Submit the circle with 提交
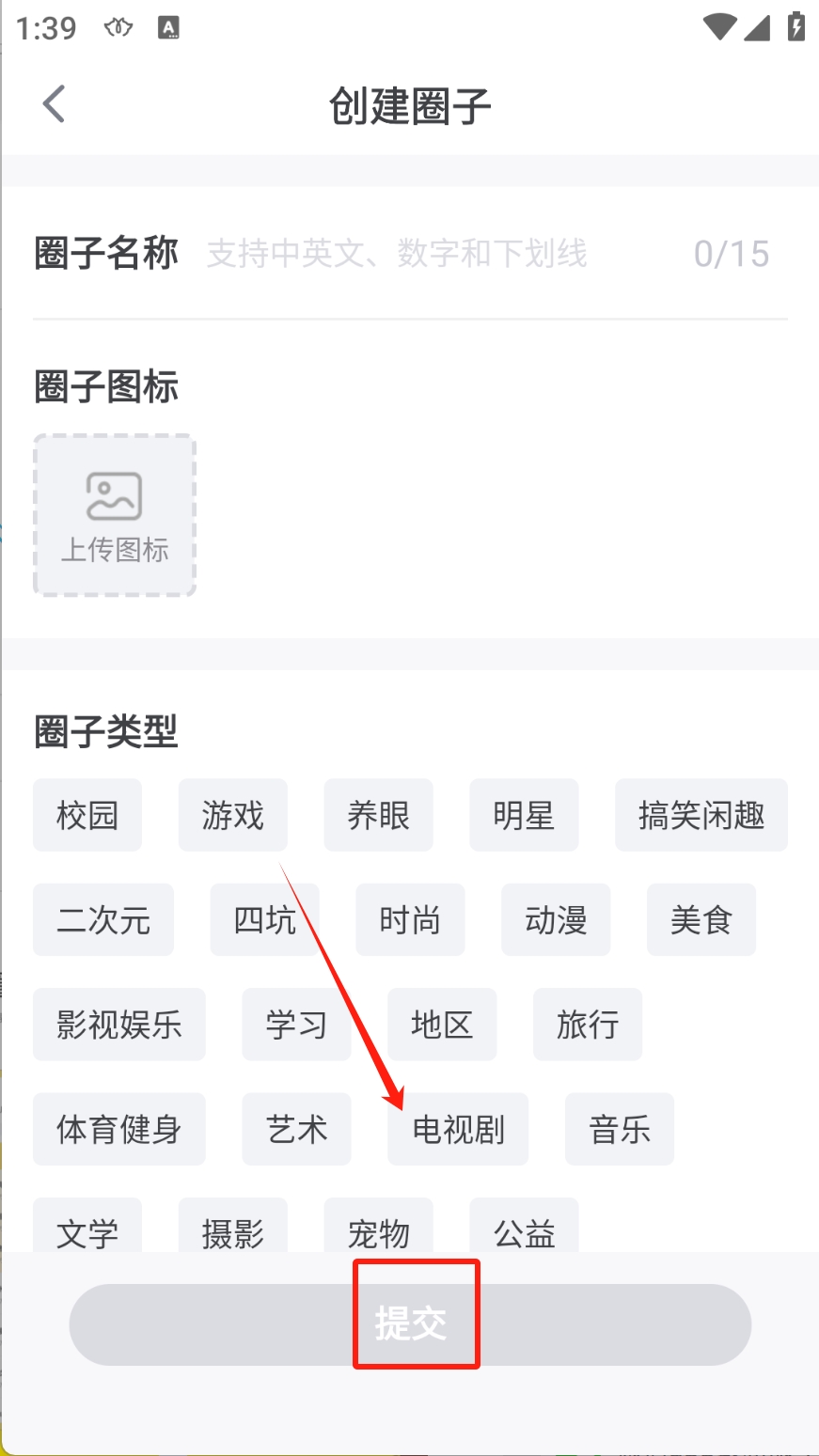 [410, 1323]
